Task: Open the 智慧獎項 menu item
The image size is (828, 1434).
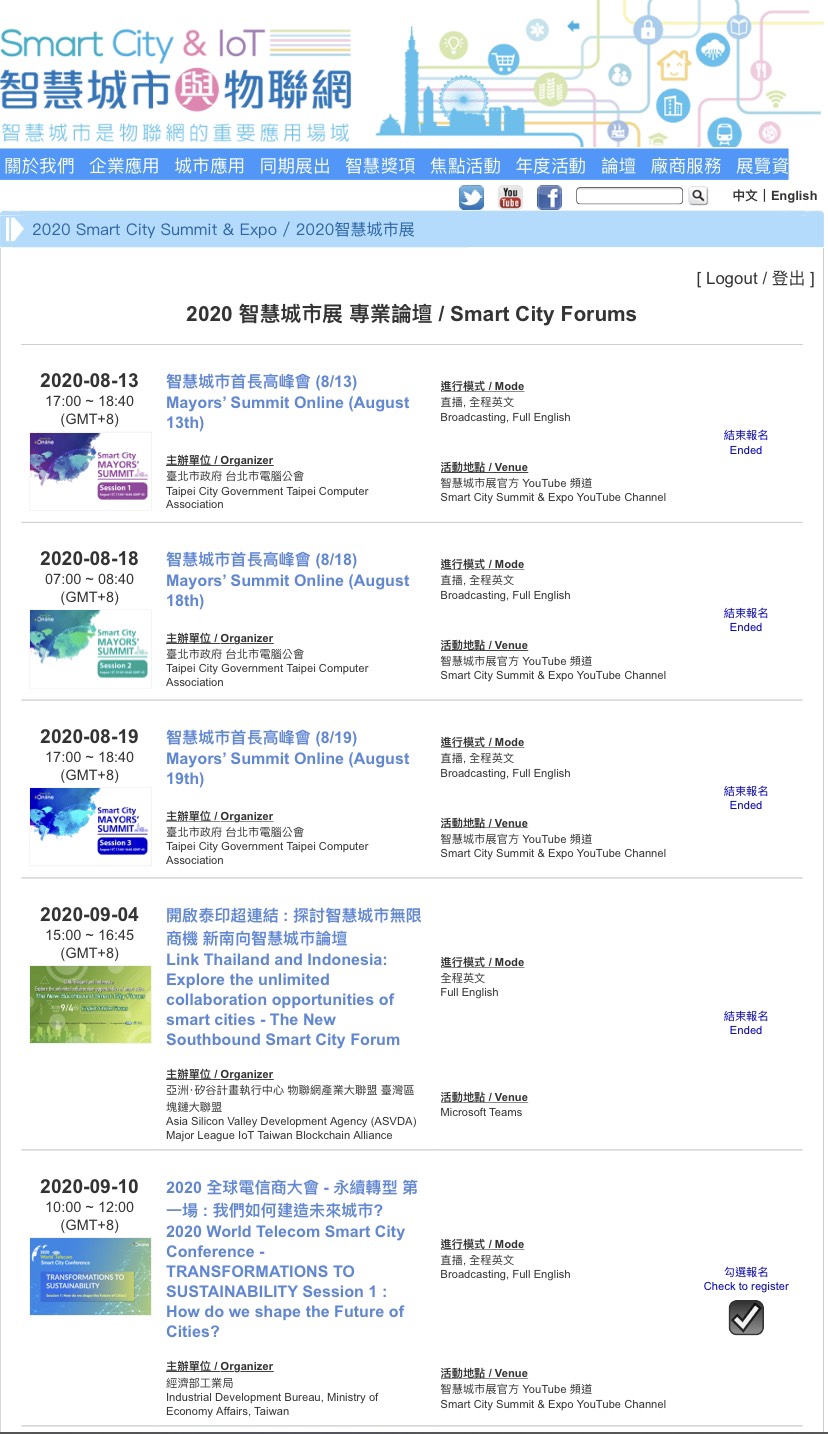Action: pyautogui.click(x=380, y=166)
